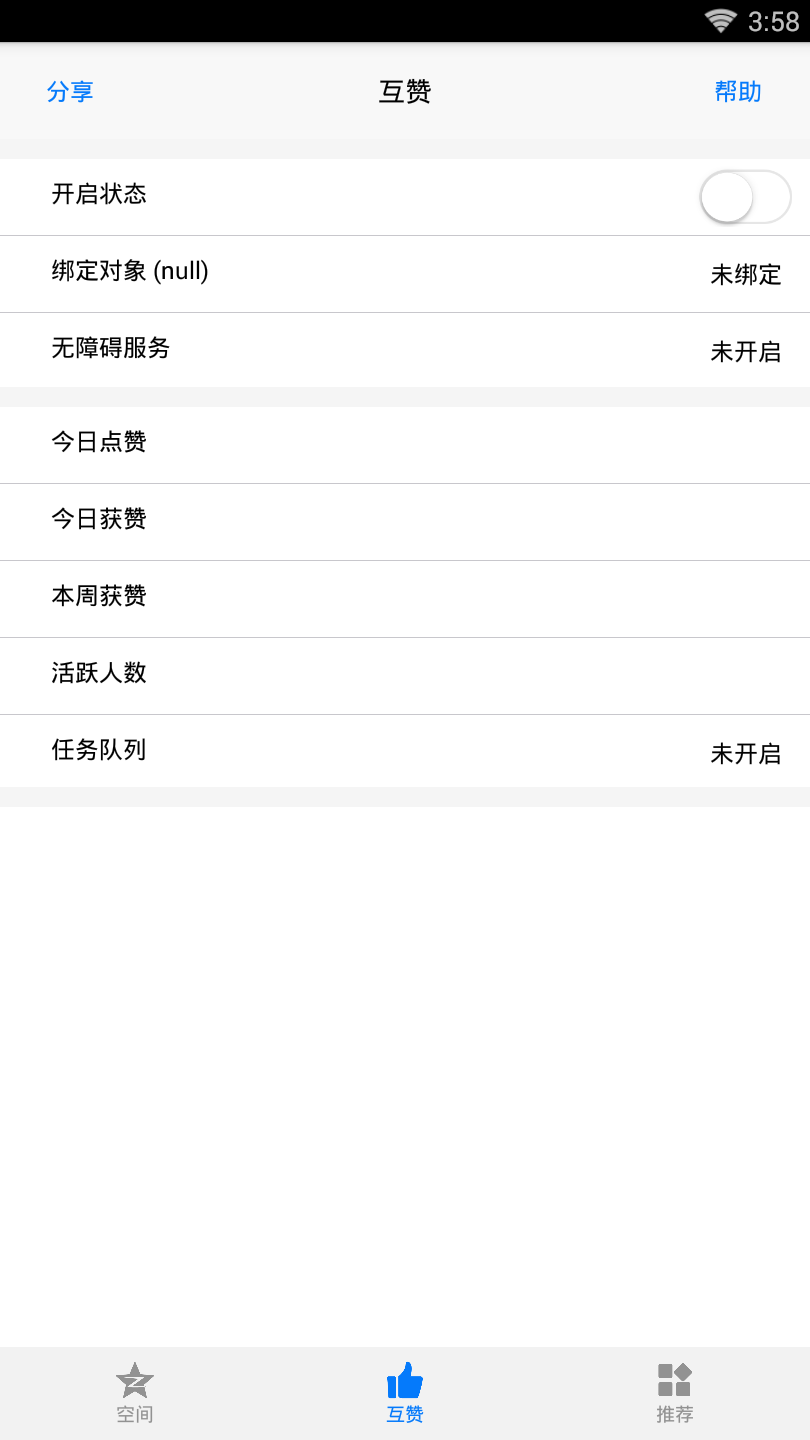
Task: Tap 未绑定 to bind an account
Action: (746, 275)
